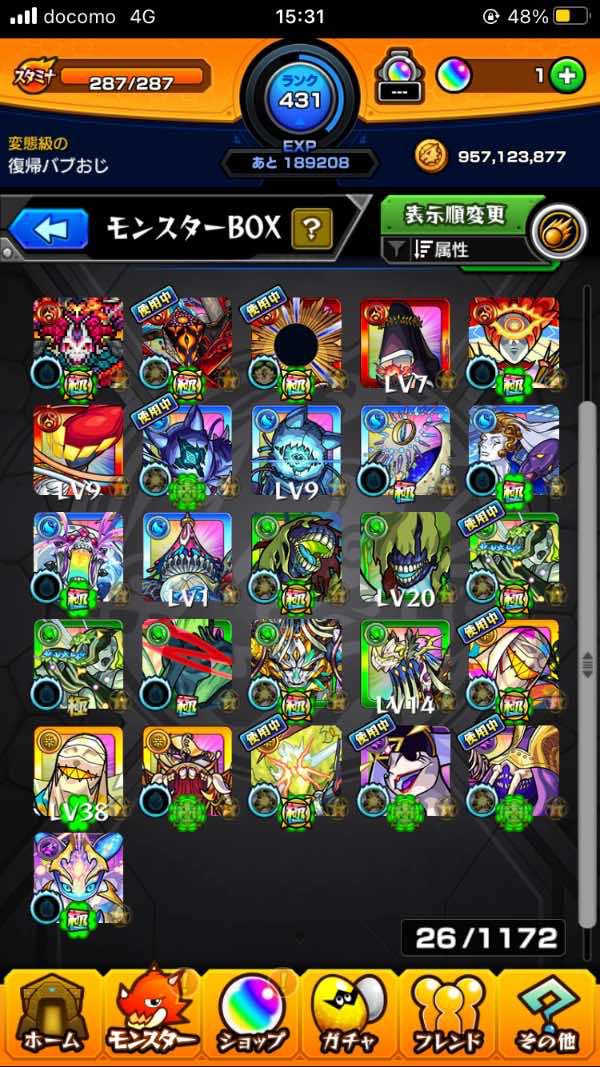Screen dimensions: 600x1067
Task: Open the その他 tab
Action: click(547, 1012)
